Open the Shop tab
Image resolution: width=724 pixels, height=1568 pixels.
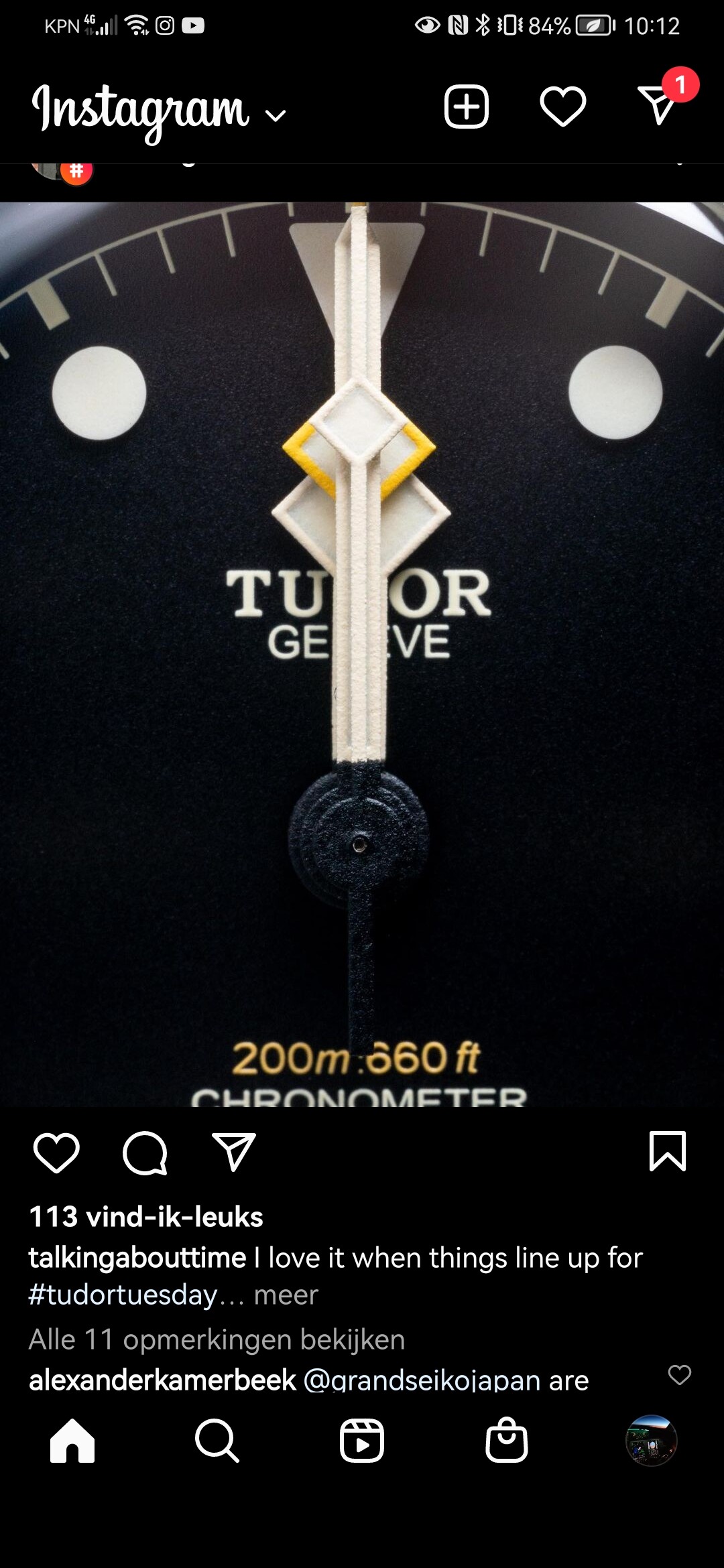tap(507, 1441)
